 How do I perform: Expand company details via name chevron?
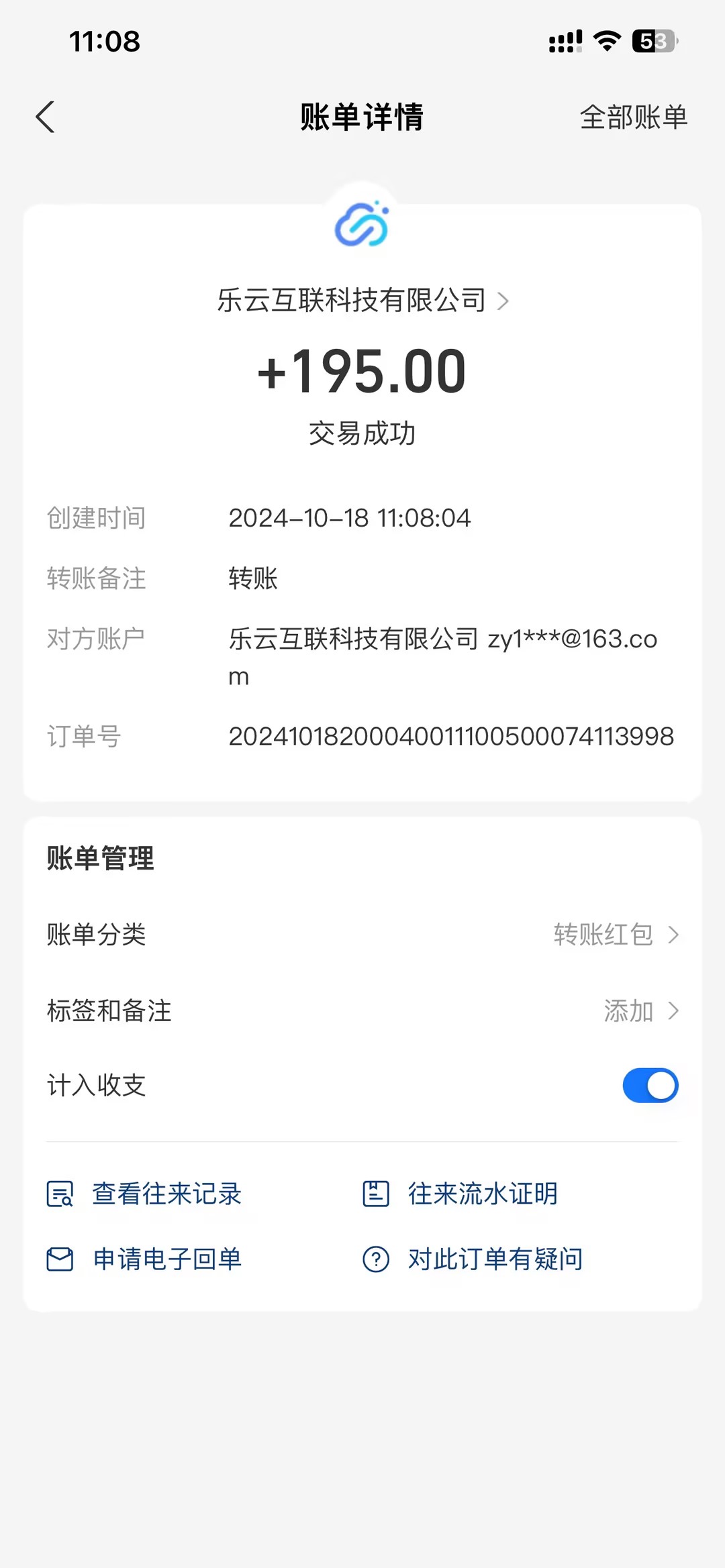coord(505,301)
